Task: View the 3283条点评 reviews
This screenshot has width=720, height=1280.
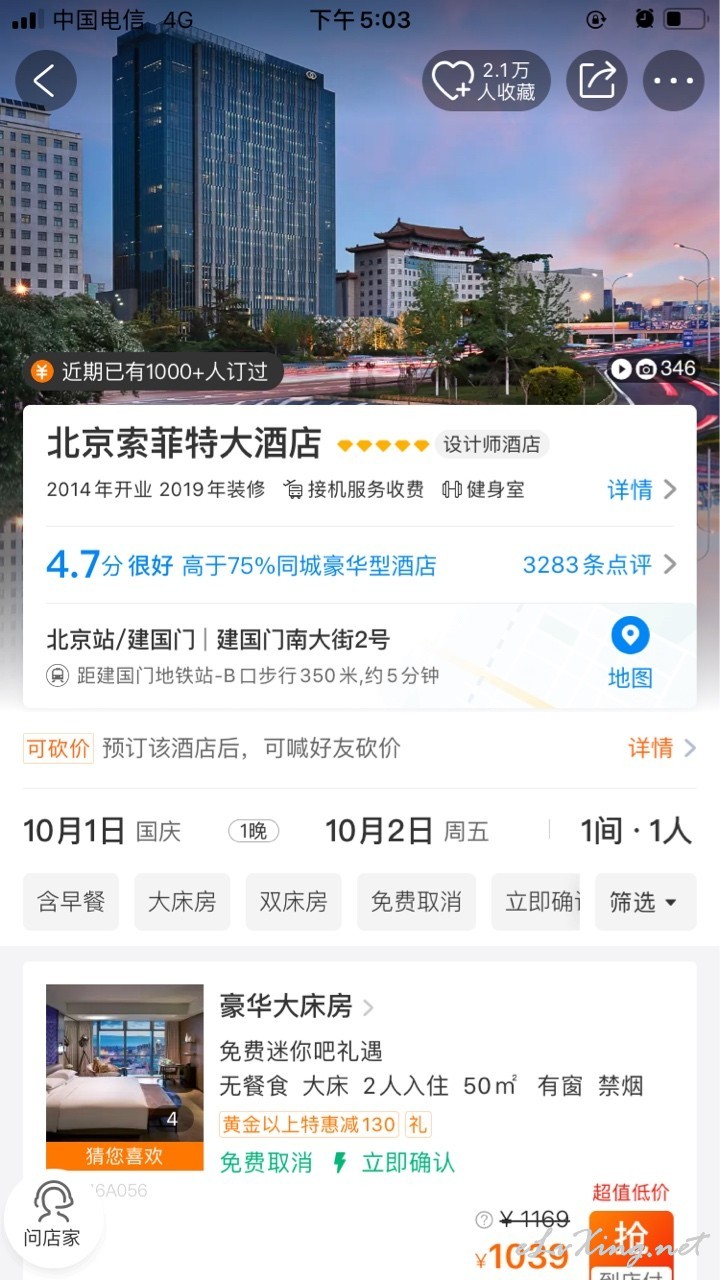Action: tap(599, 565)
